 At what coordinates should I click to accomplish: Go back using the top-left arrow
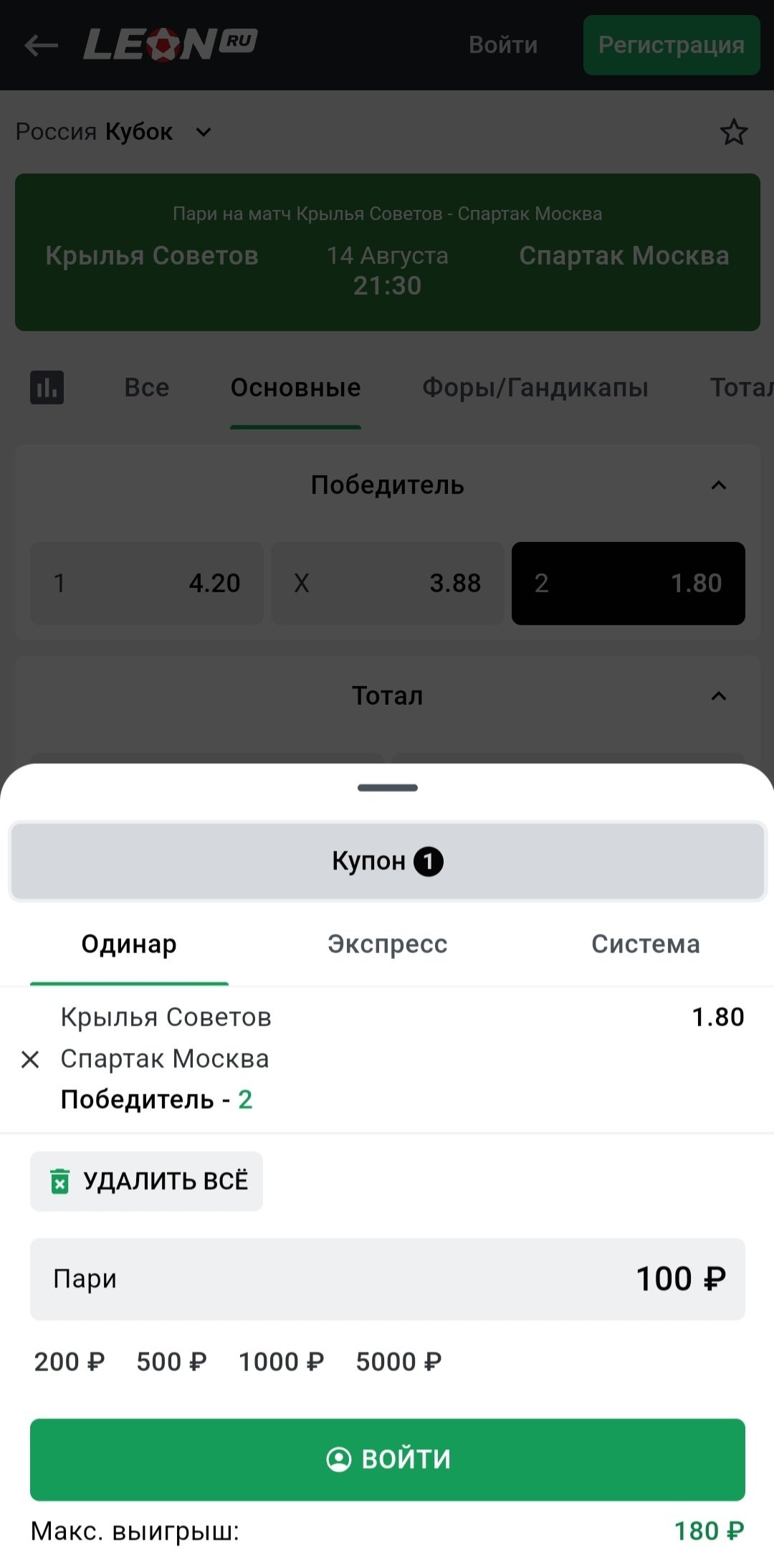tap(41, 46)
